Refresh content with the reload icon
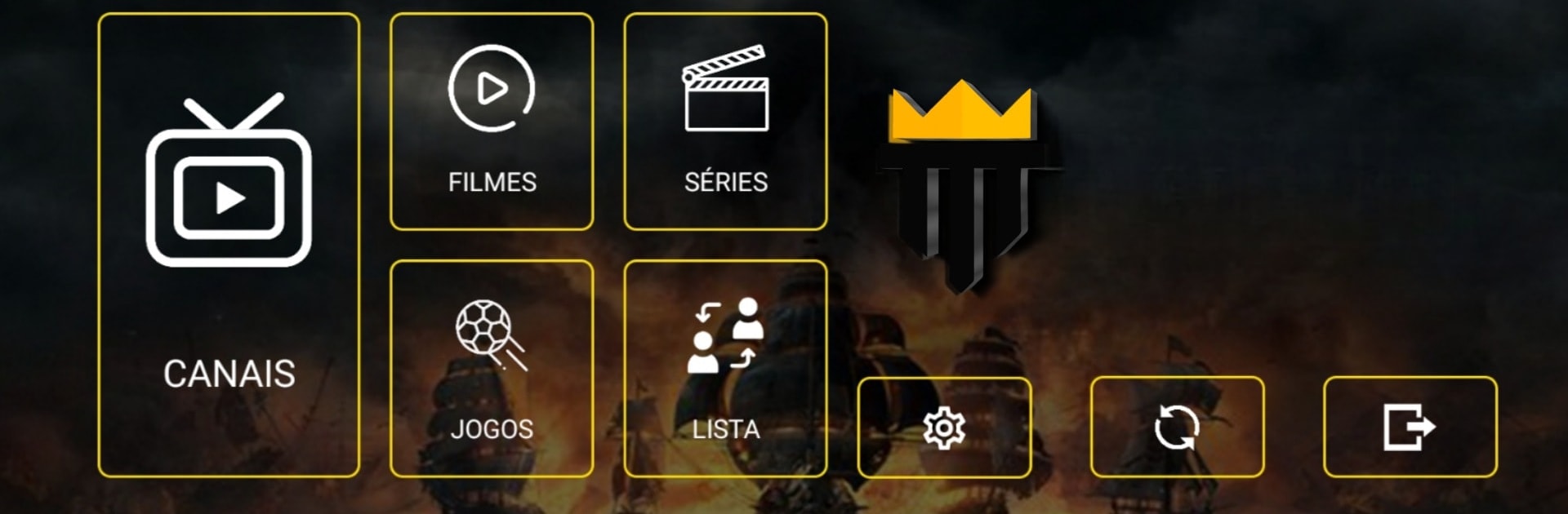This screenshot has width=1568, height=514. click(x=1177, y=428)
